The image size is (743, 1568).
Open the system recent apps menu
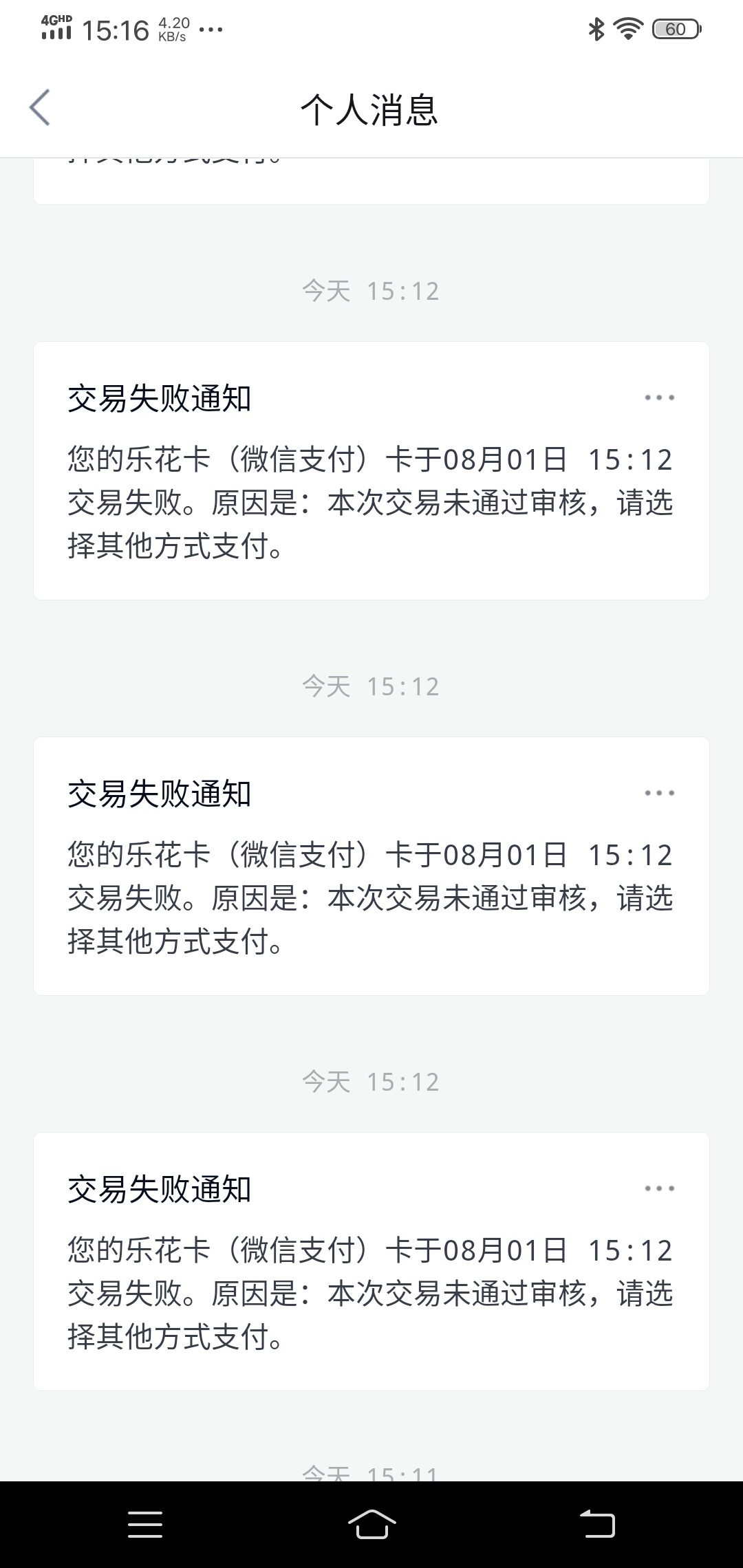[x=145, y=1524]
